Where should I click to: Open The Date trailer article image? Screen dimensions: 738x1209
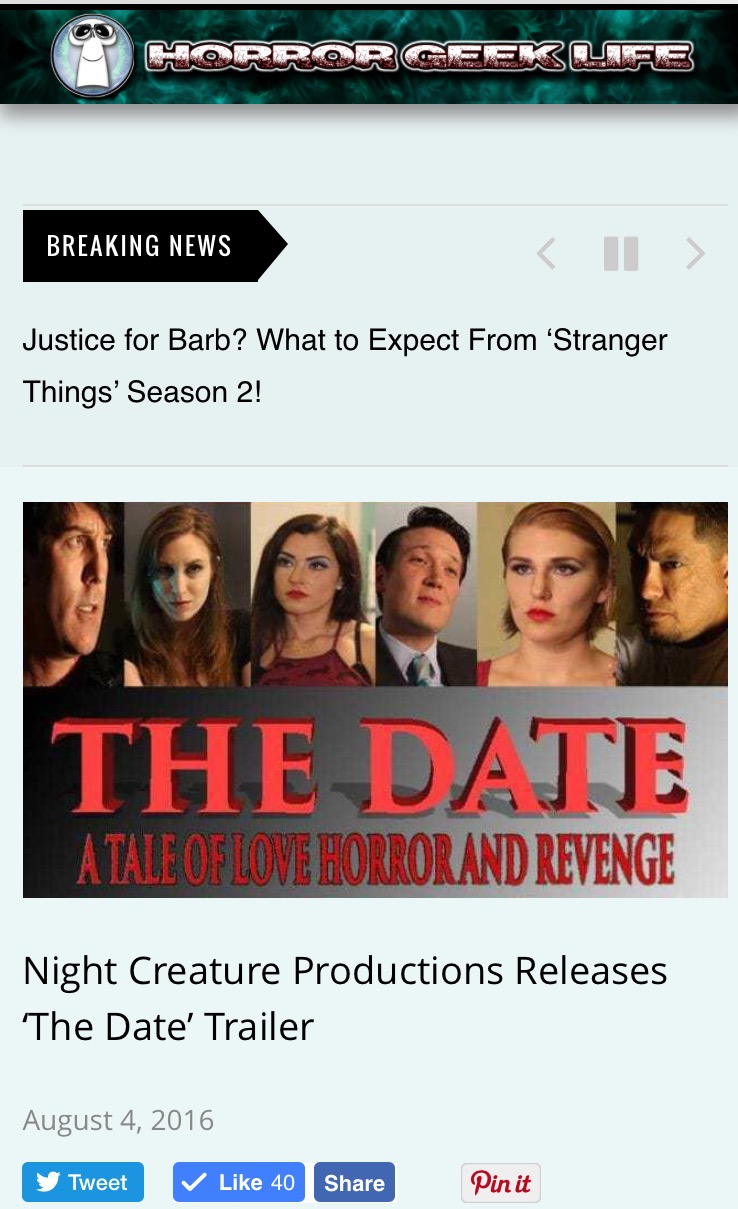point(375,699)
